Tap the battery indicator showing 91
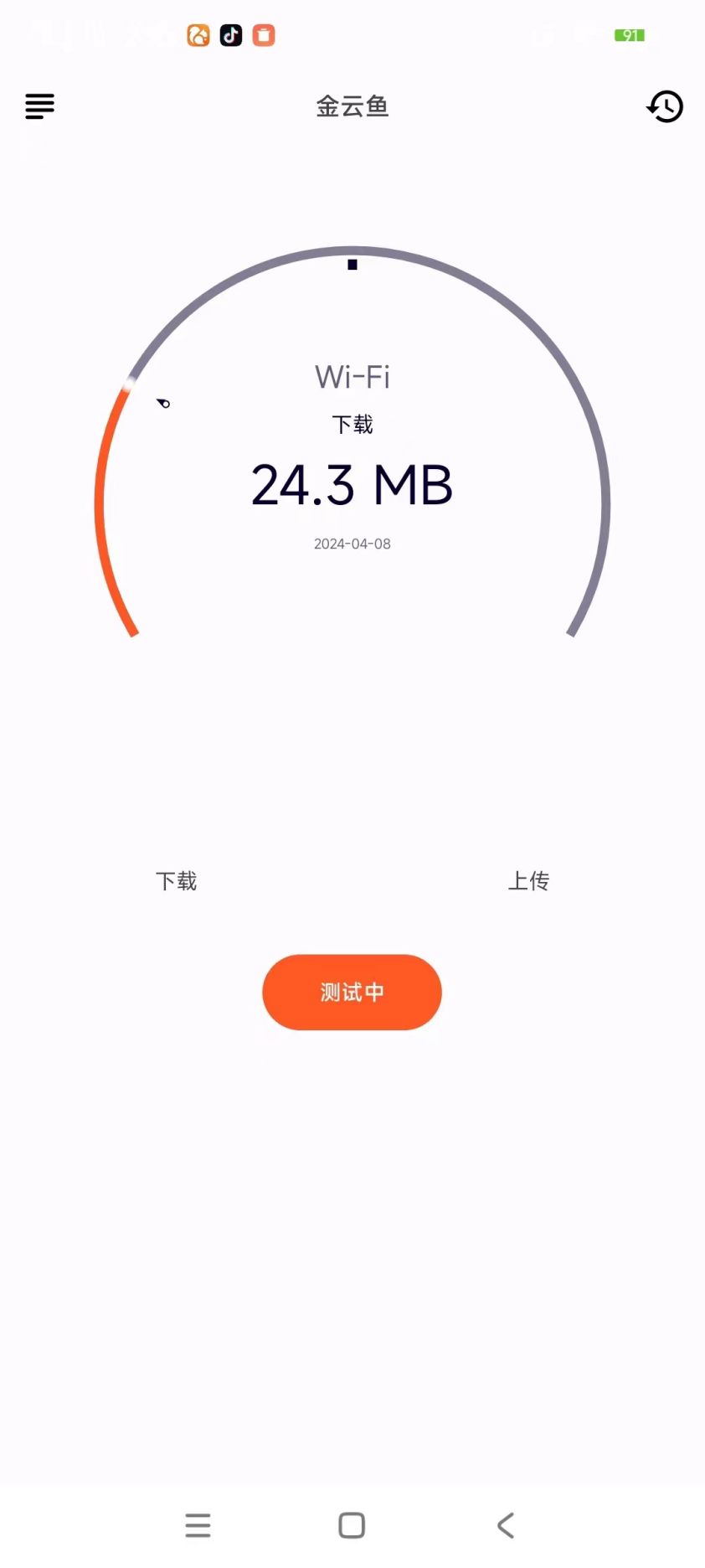Screen dimensions: 705x1568 point(629,34)
